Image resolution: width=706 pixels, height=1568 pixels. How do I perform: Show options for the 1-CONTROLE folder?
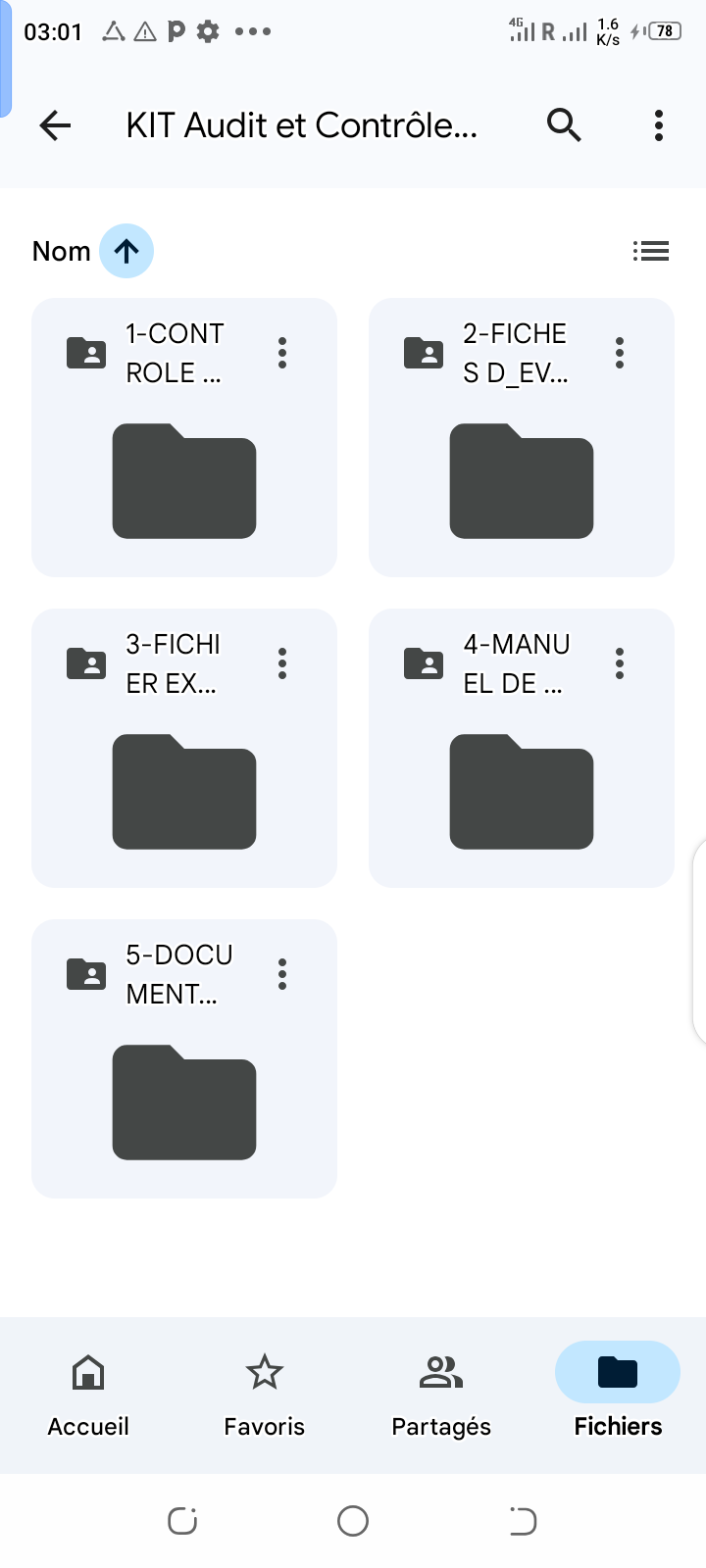[x=282, y=353]
